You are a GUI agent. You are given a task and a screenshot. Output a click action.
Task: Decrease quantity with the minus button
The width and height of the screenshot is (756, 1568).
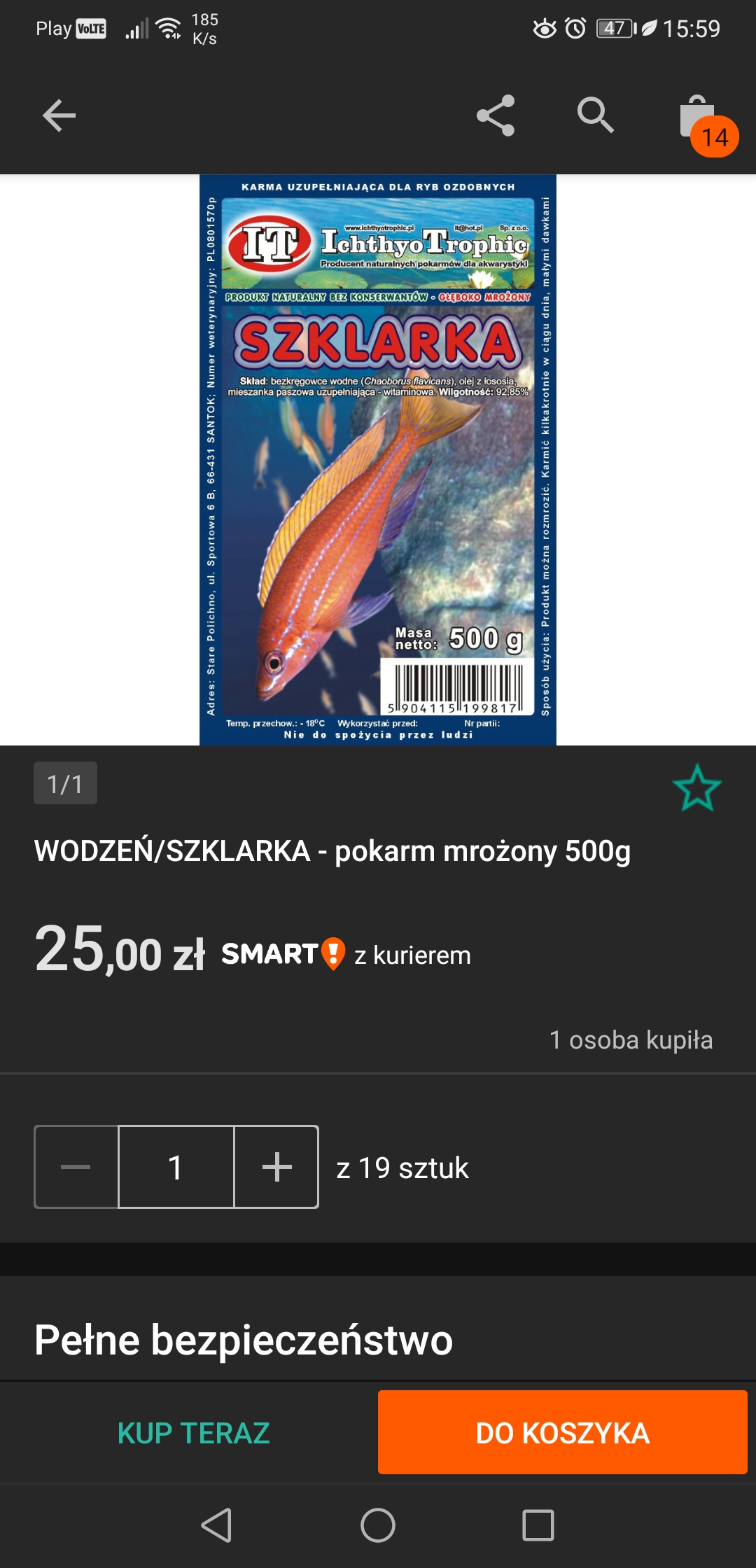click(x=76, y=1167)
